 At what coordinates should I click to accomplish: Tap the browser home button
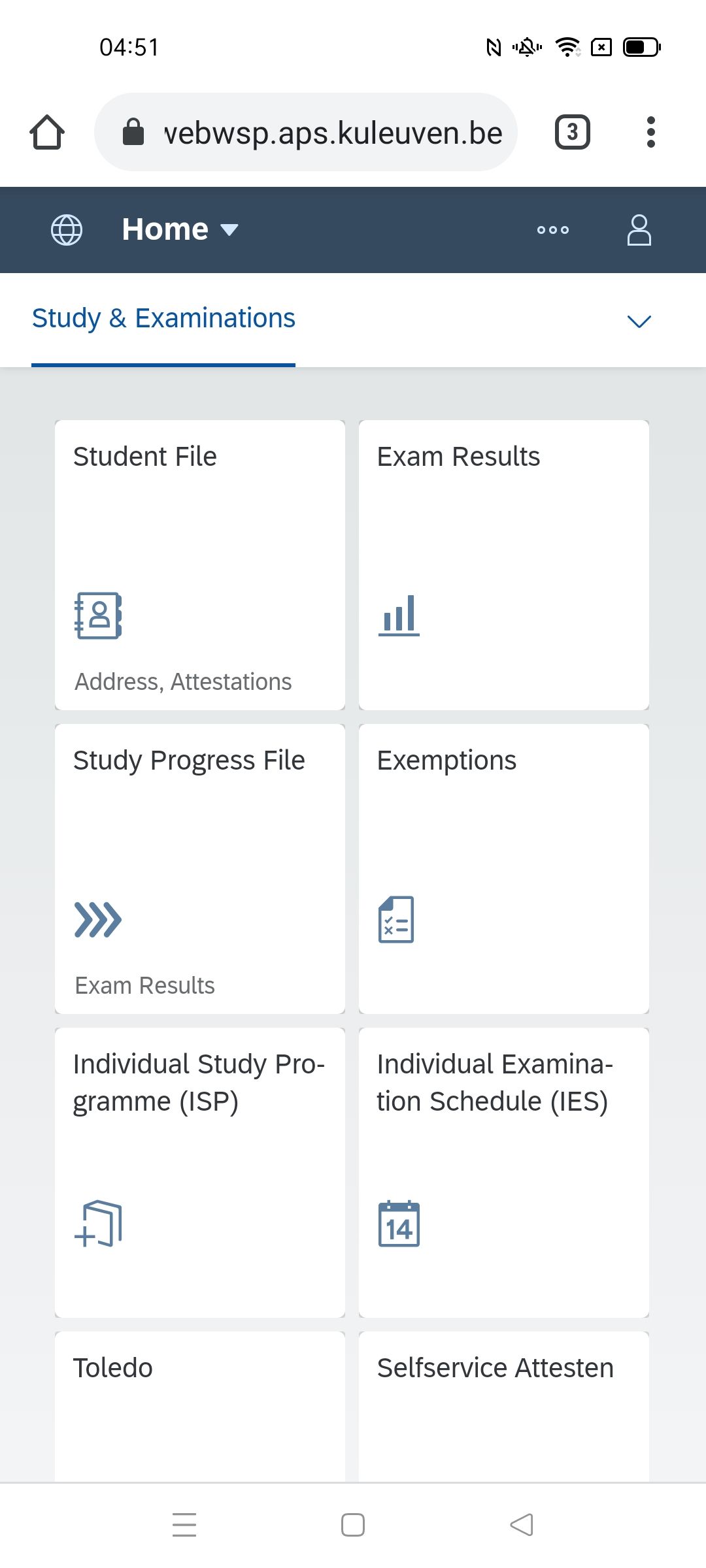coord(47,132)
